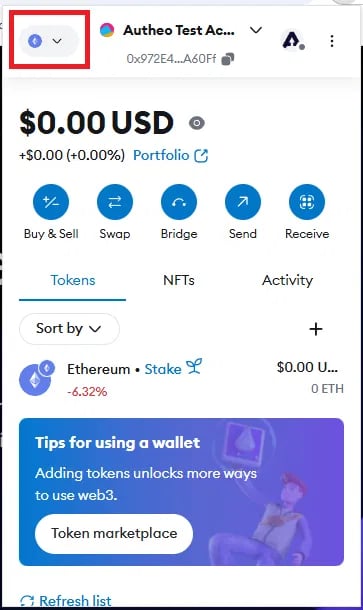Open the connected site icon

click(293, 40)
